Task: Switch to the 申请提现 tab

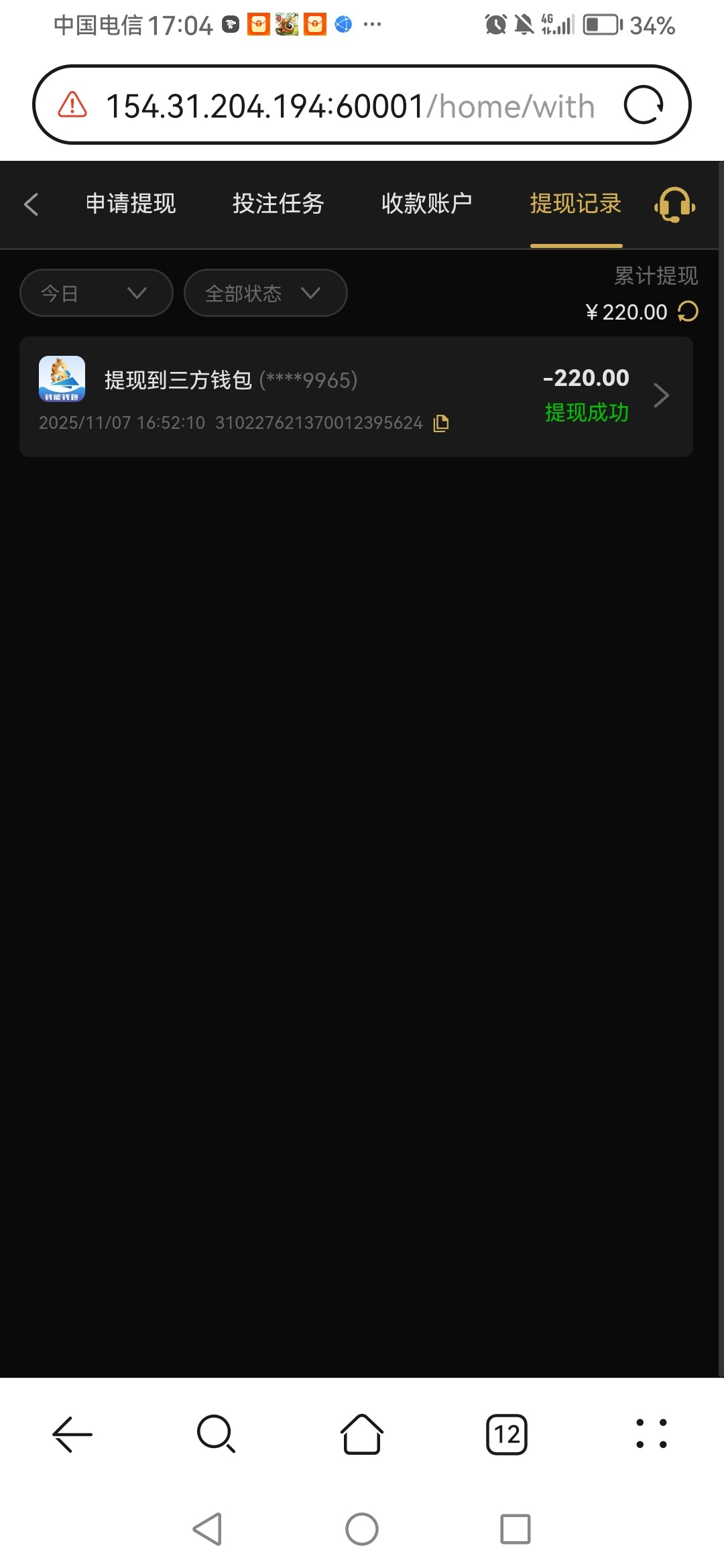Action: (x=131, y=204)
